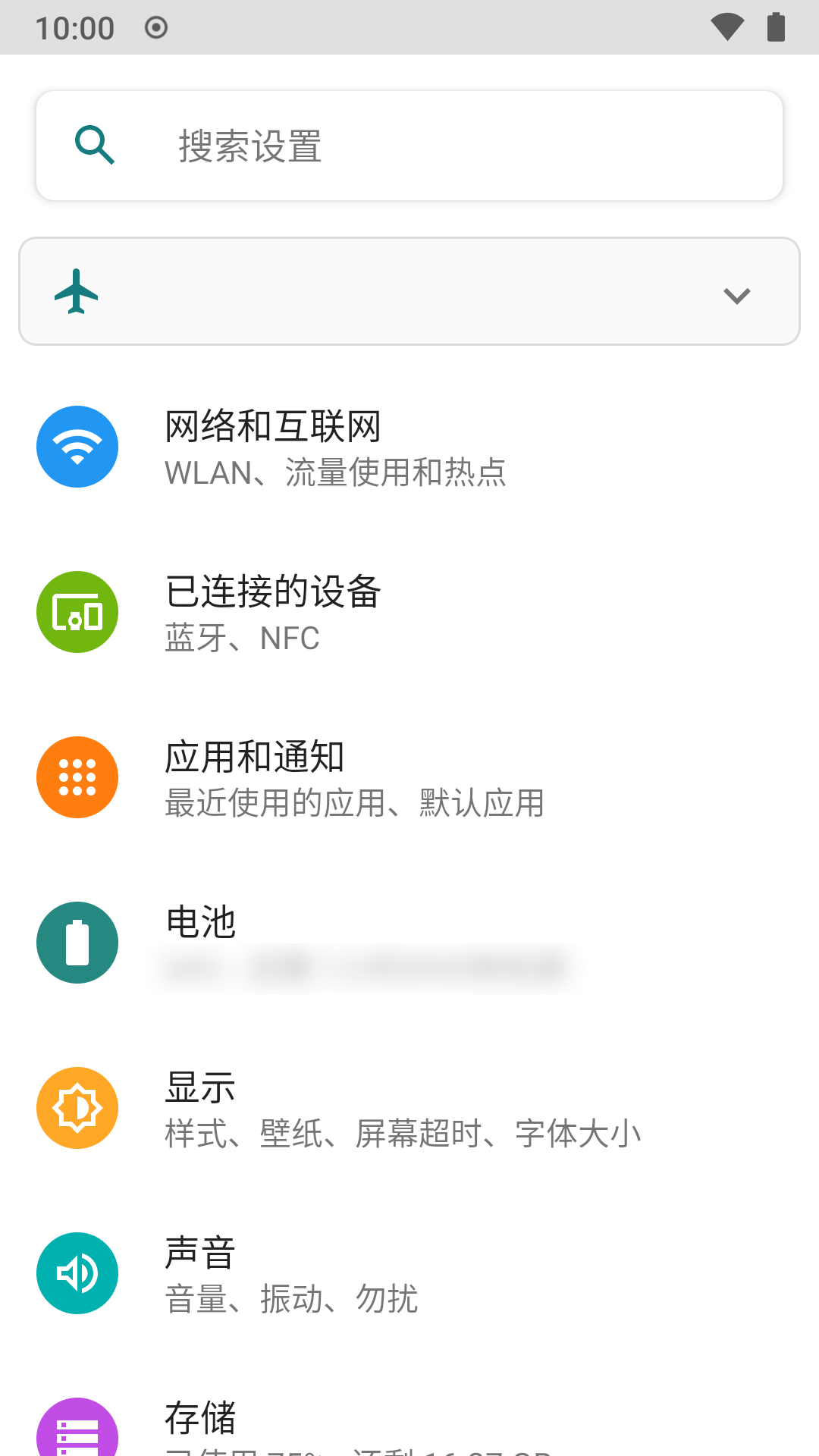The width and height of the screenshot is (819, 1456).
Task: Open 网络和互联网 settings
Action: point(409,447)
